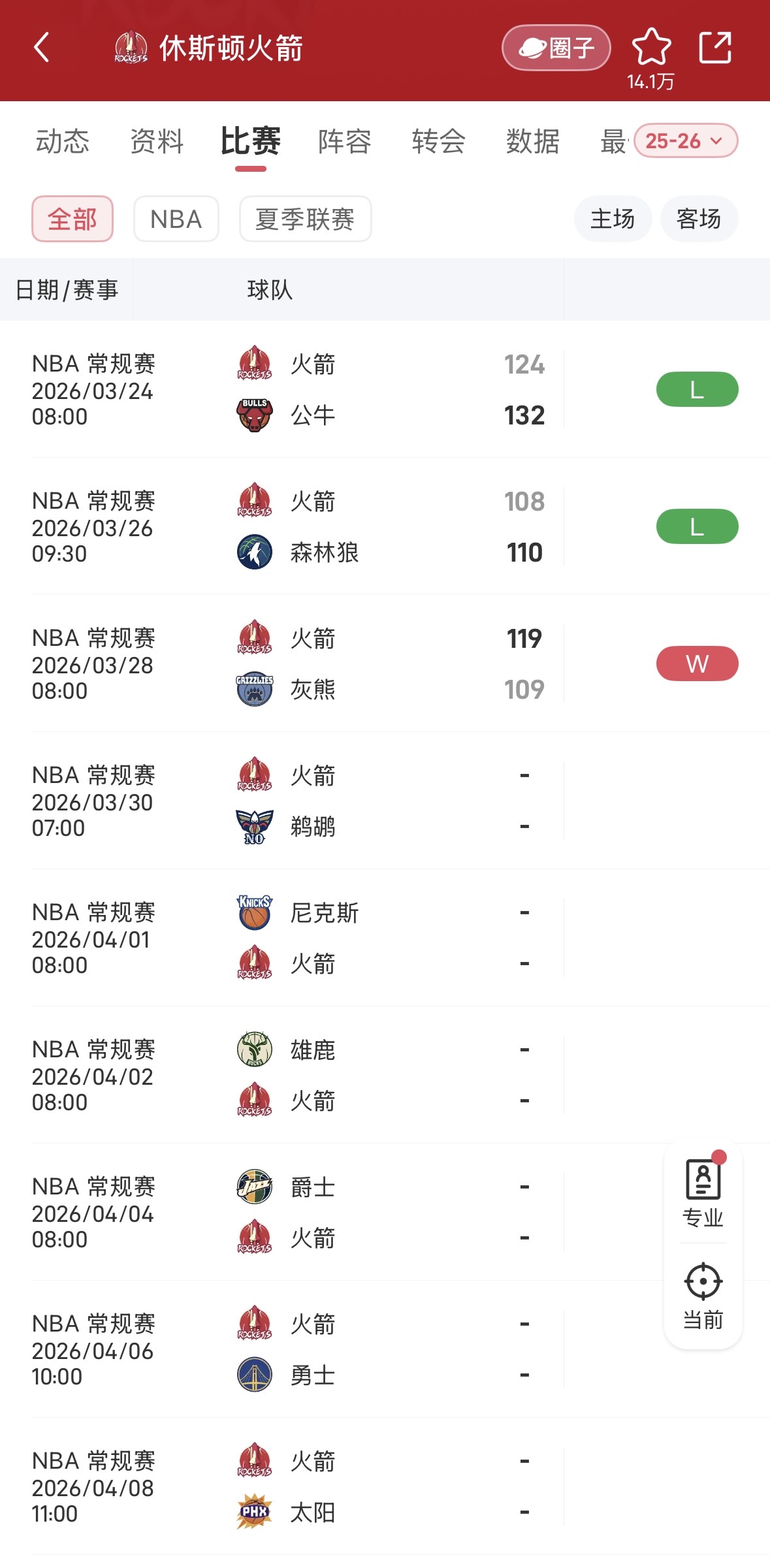Tap the 专业 floating button
Screen dimensions: 770x1568
click(703, 1192)
